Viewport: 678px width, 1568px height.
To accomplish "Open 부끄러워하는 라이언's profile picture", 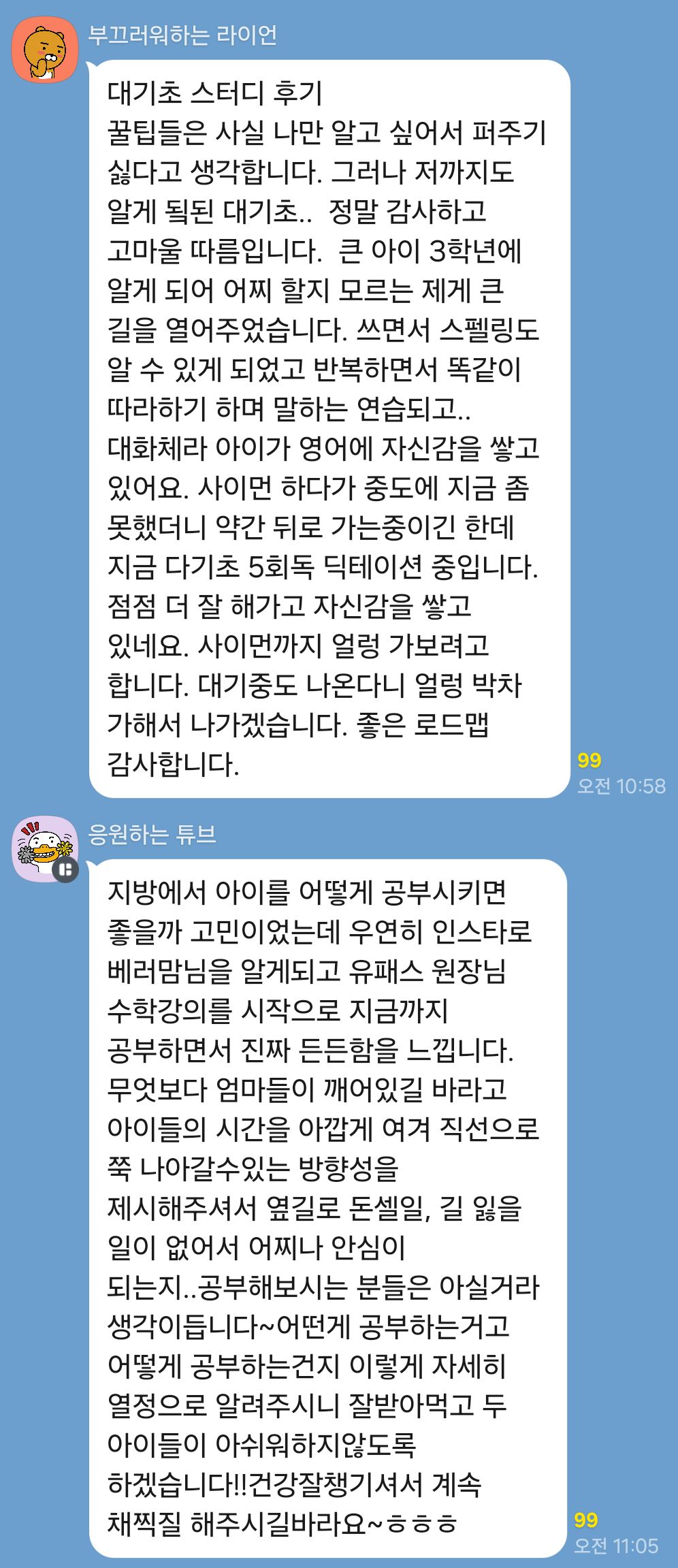I will [45, 50].
